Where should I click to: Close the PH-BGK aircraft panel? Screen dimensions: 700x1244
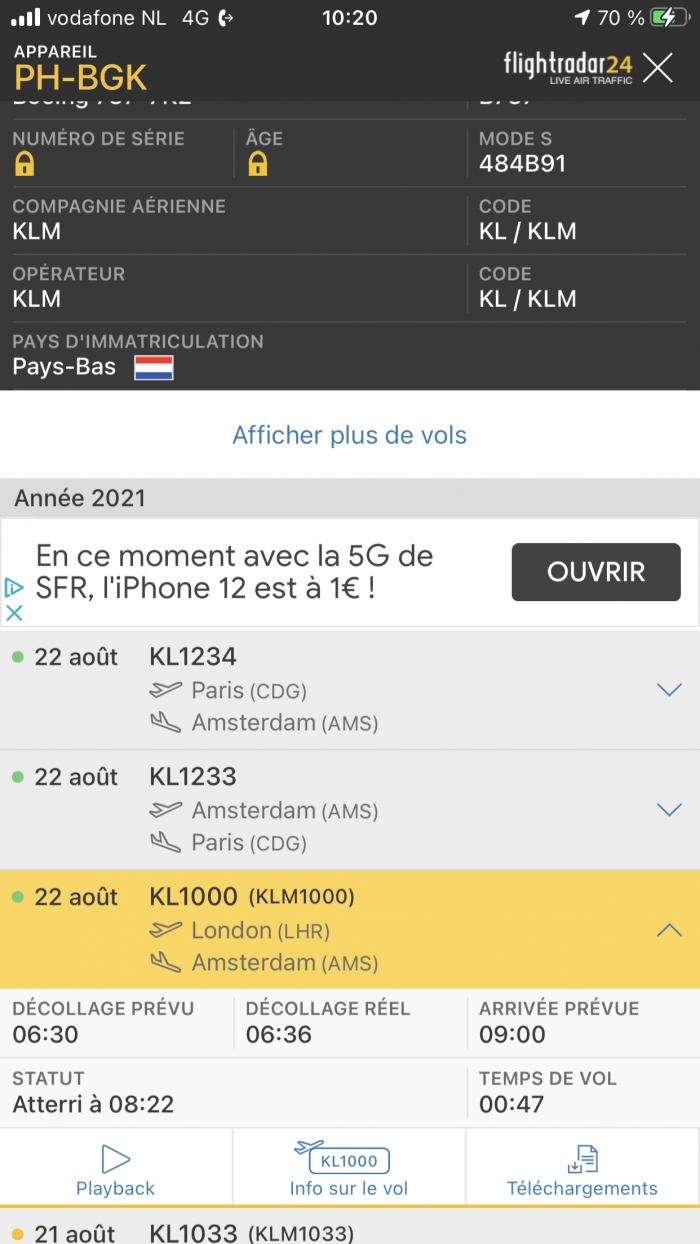pyautogui.click(x=658, y=67)
